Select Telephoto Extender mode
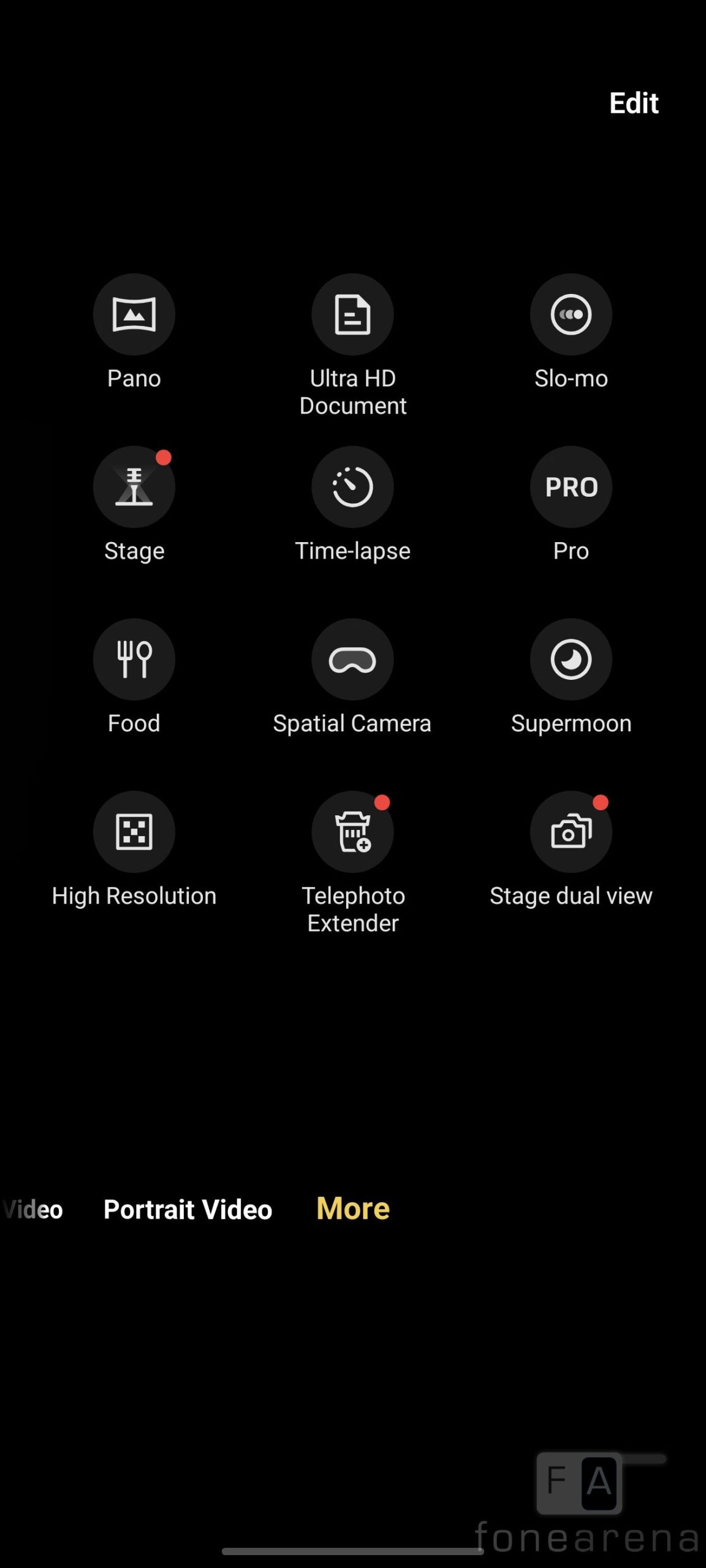This screenshot has width=706, height=1568. (352, 832)
